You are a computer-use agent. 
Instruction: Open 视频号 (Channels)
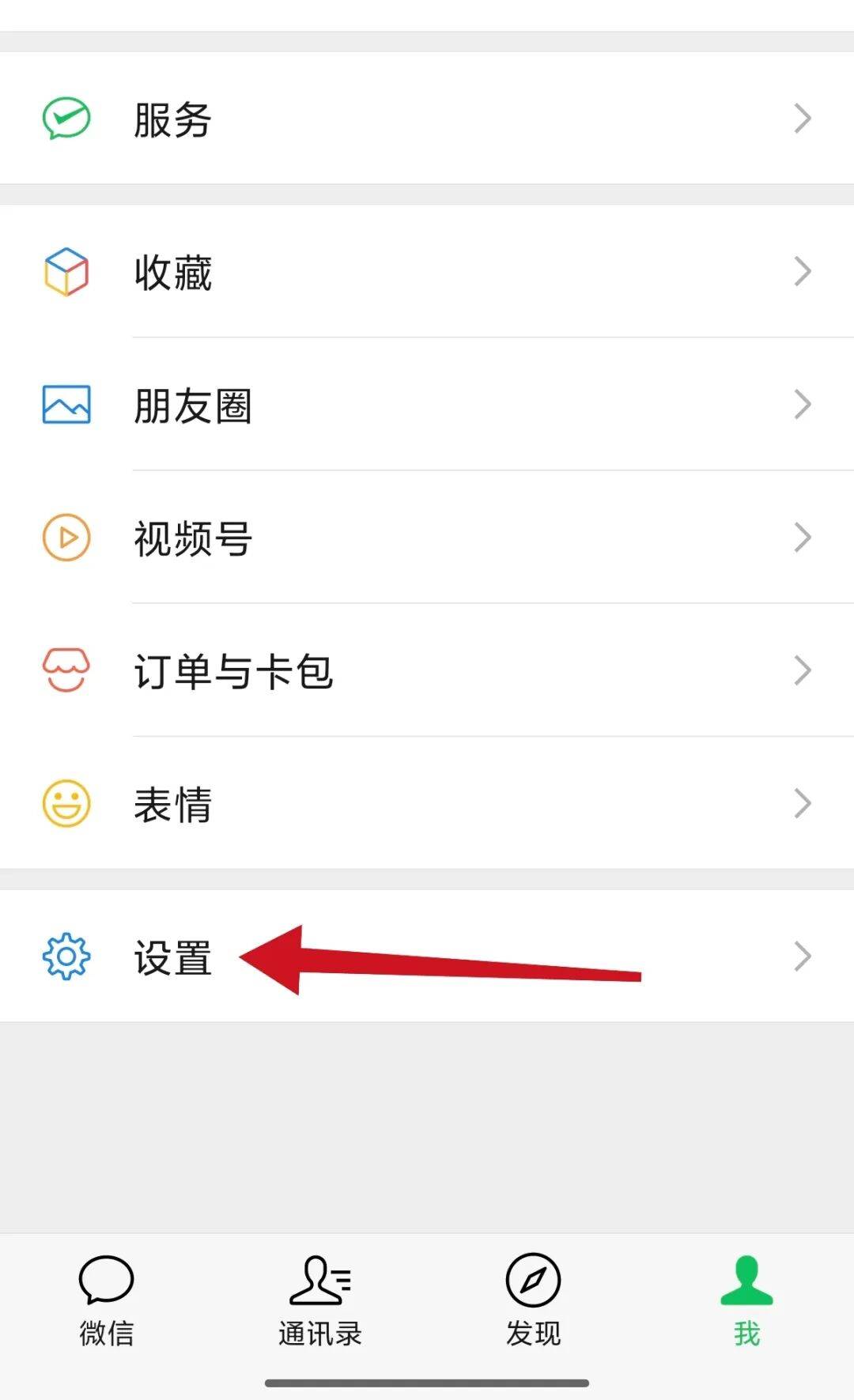click(x=427, y=538)
